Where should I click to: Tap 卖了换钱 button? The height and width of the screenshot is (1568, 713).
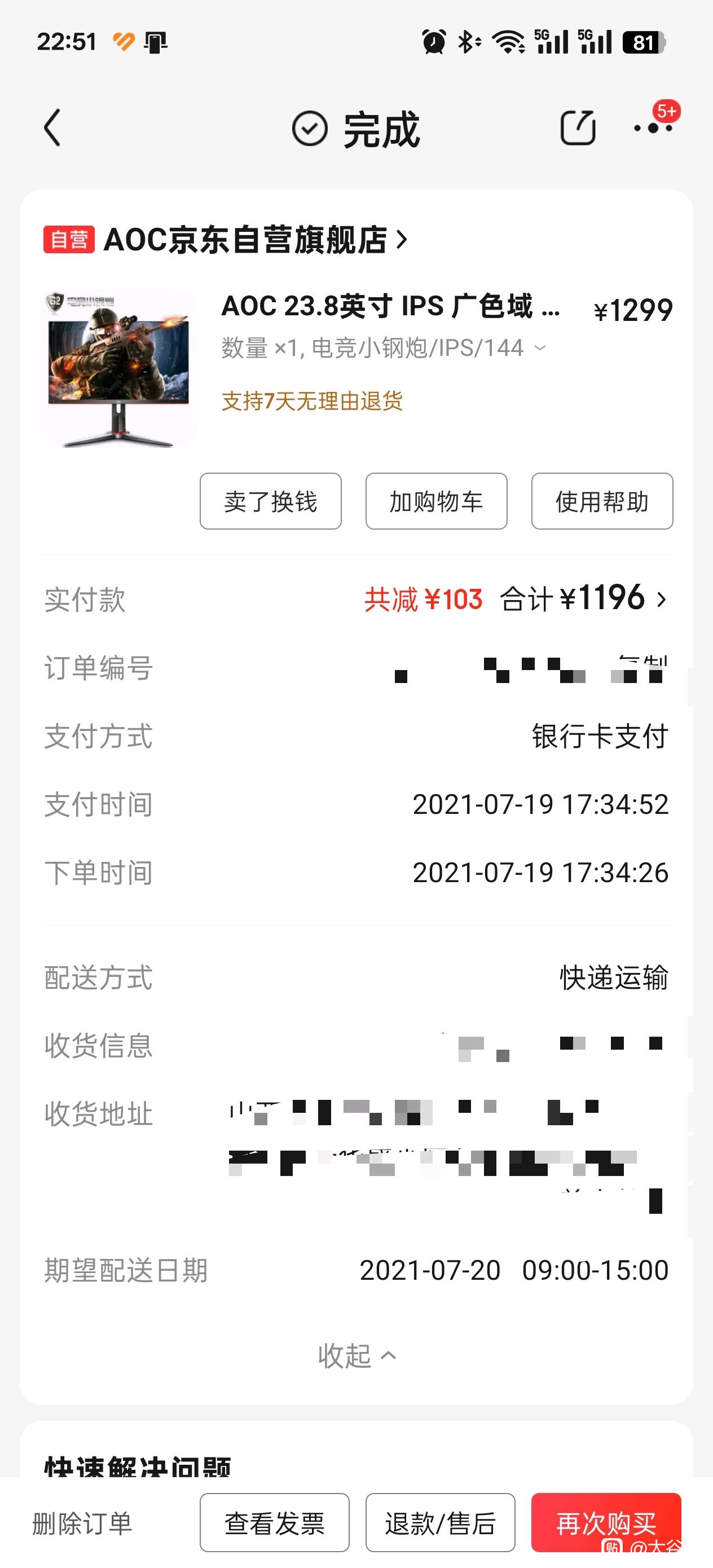point(270,501)
